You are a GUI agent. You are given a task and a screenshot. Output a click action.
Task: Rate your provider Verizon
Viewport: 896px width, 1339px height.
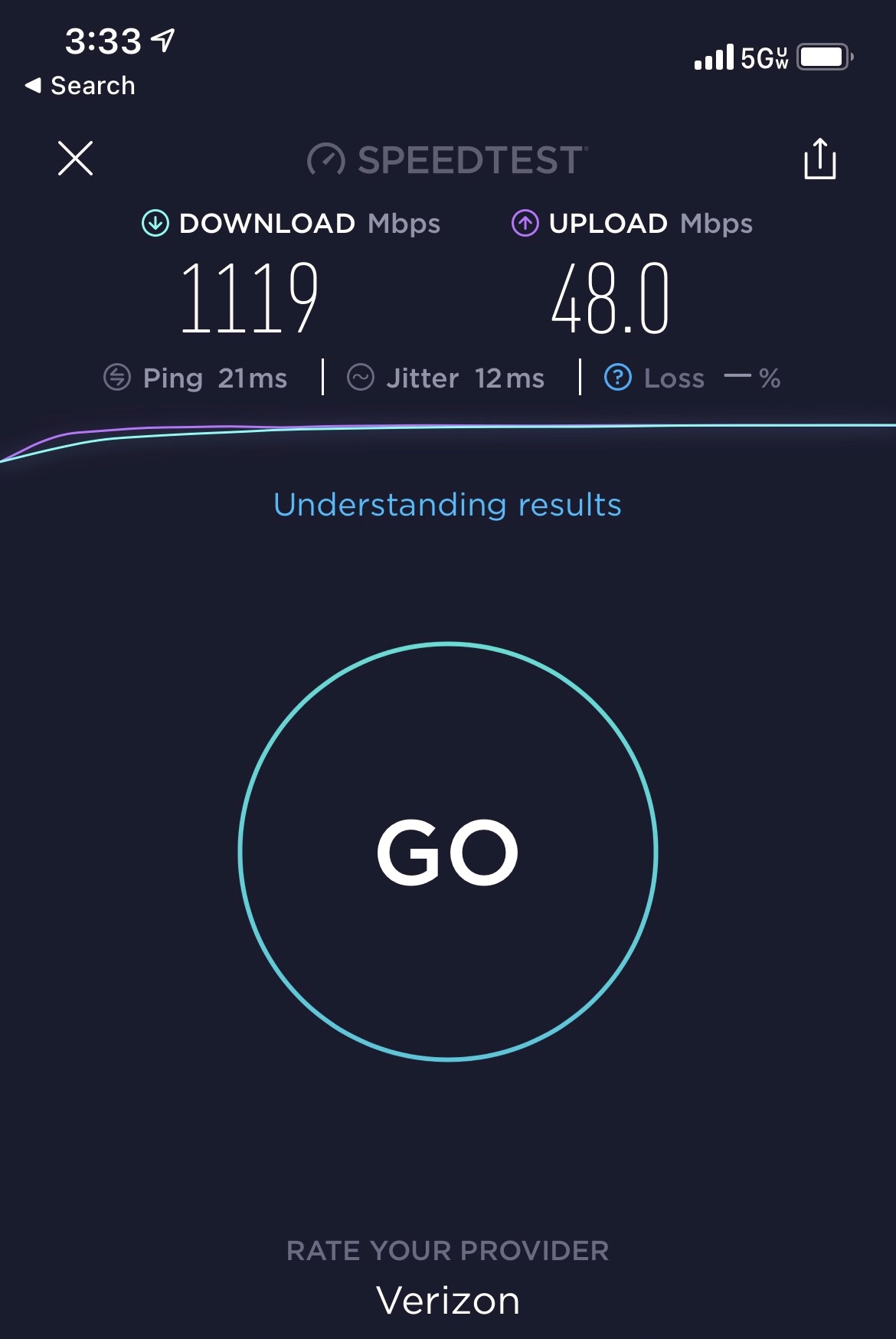[x=448, y=1300]
